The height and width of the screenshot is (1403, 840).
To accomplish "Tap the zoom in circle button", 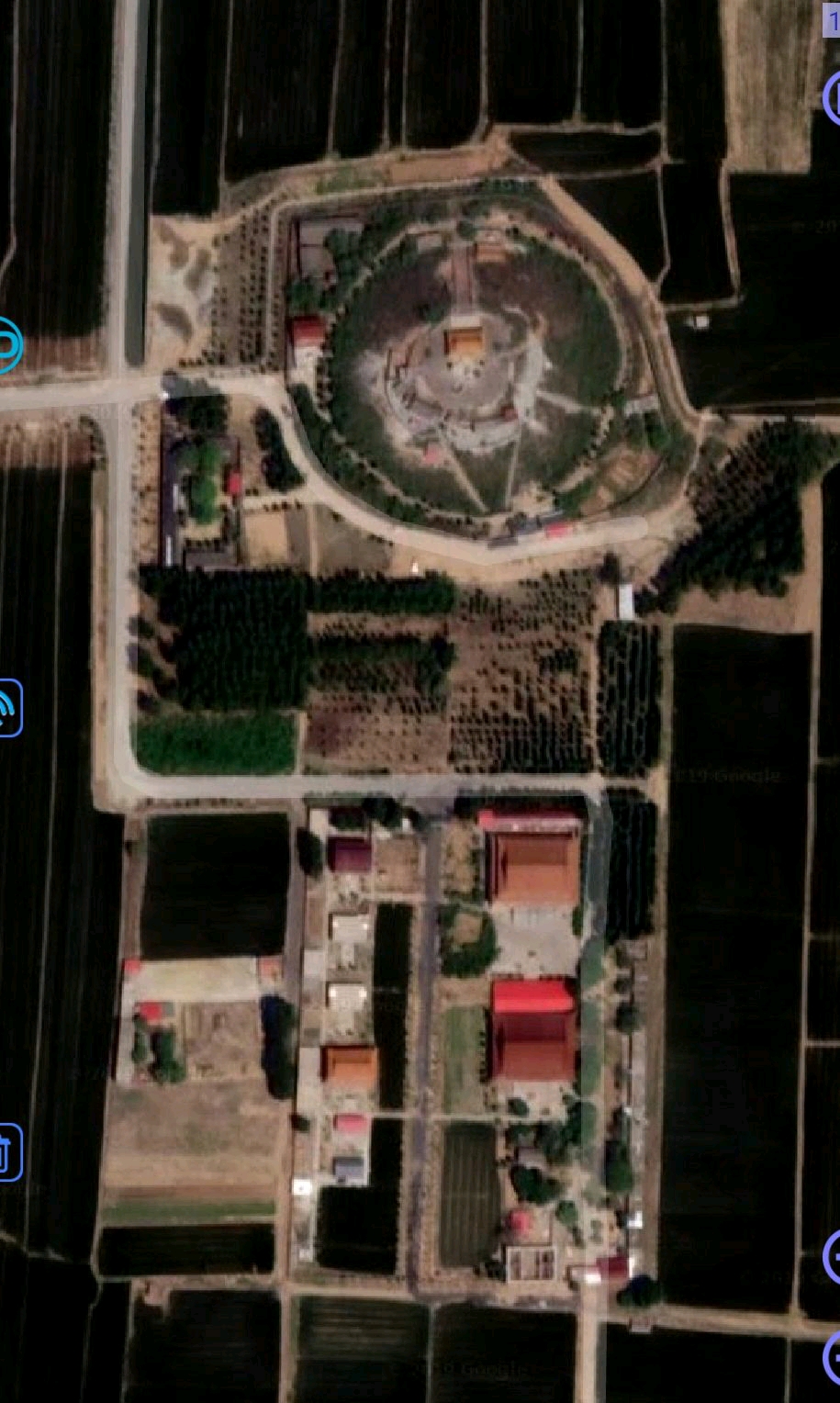I will 834,1257.
